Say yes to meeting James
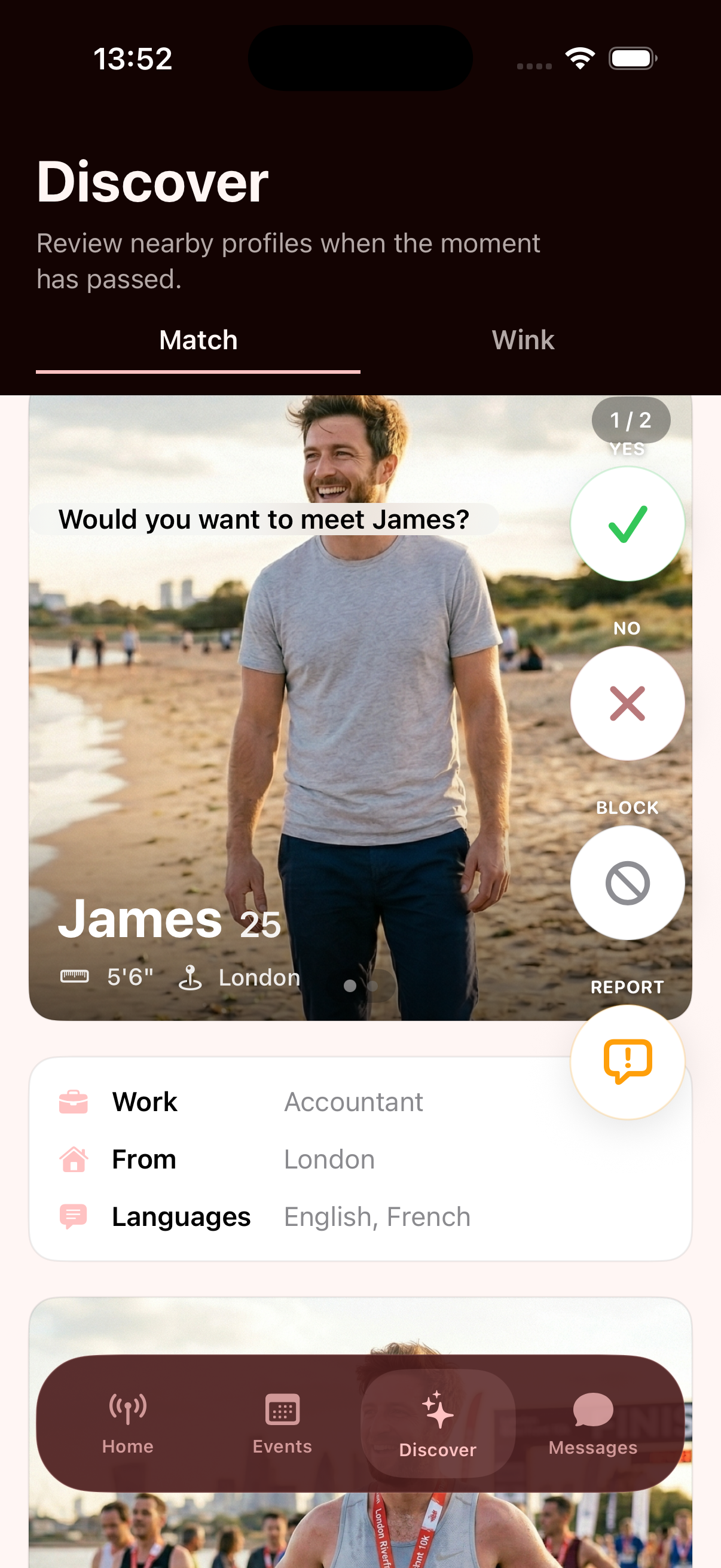721x1568 pixels. 627,523
